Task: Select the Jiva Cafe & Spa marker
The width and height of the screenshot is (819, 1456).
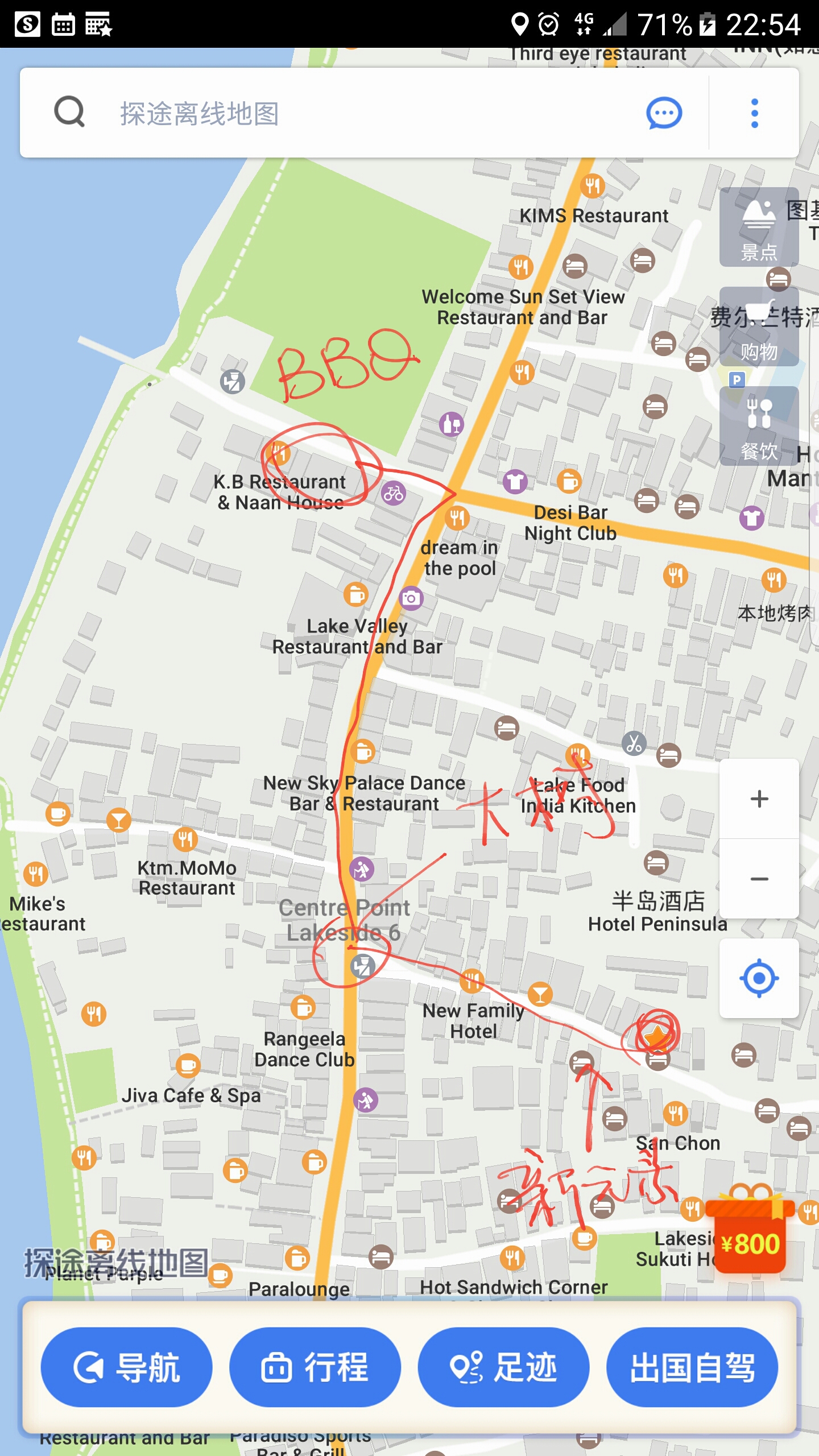Action: (x=188, y=1065)
